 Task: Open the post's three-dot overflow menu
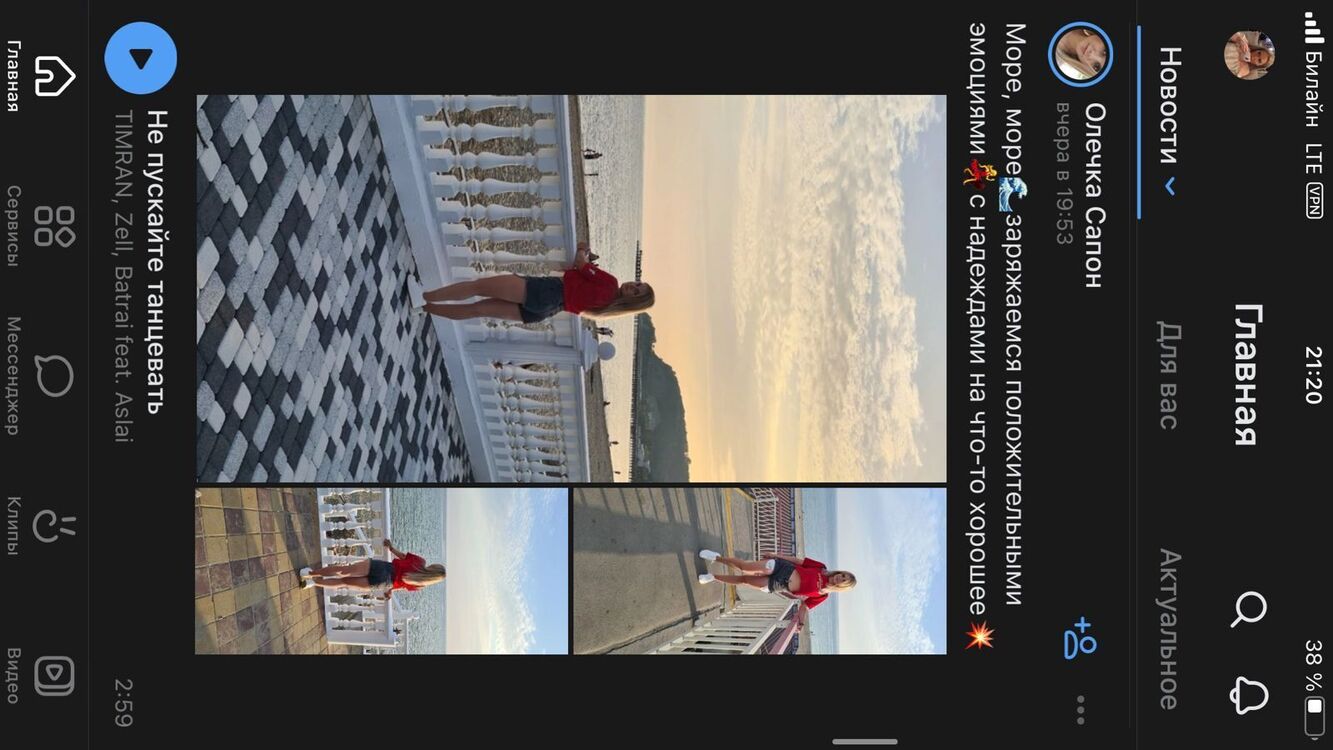coord(1080,709)
